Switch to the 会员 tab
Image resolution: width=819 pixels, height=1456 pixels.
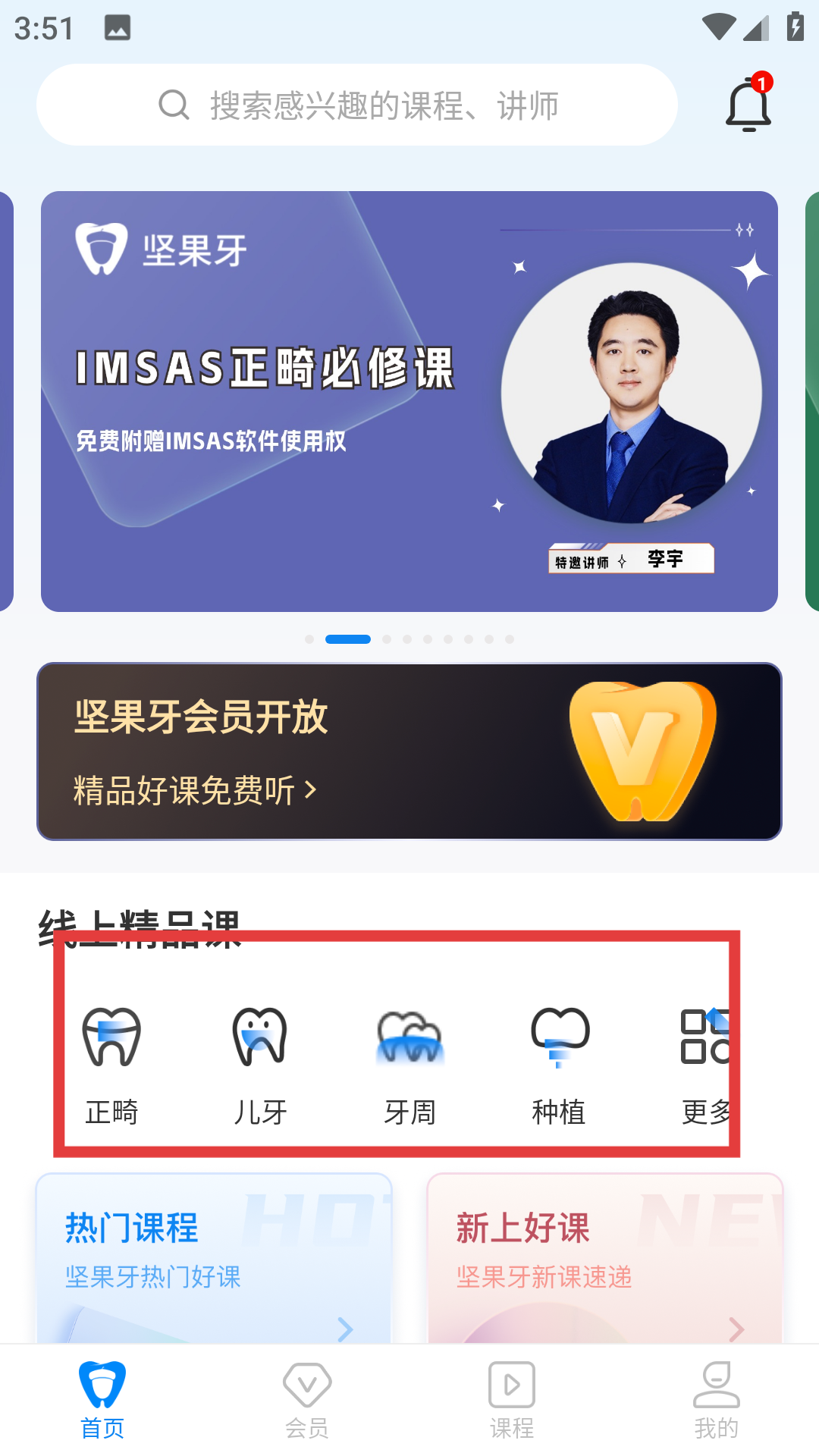307,1400
